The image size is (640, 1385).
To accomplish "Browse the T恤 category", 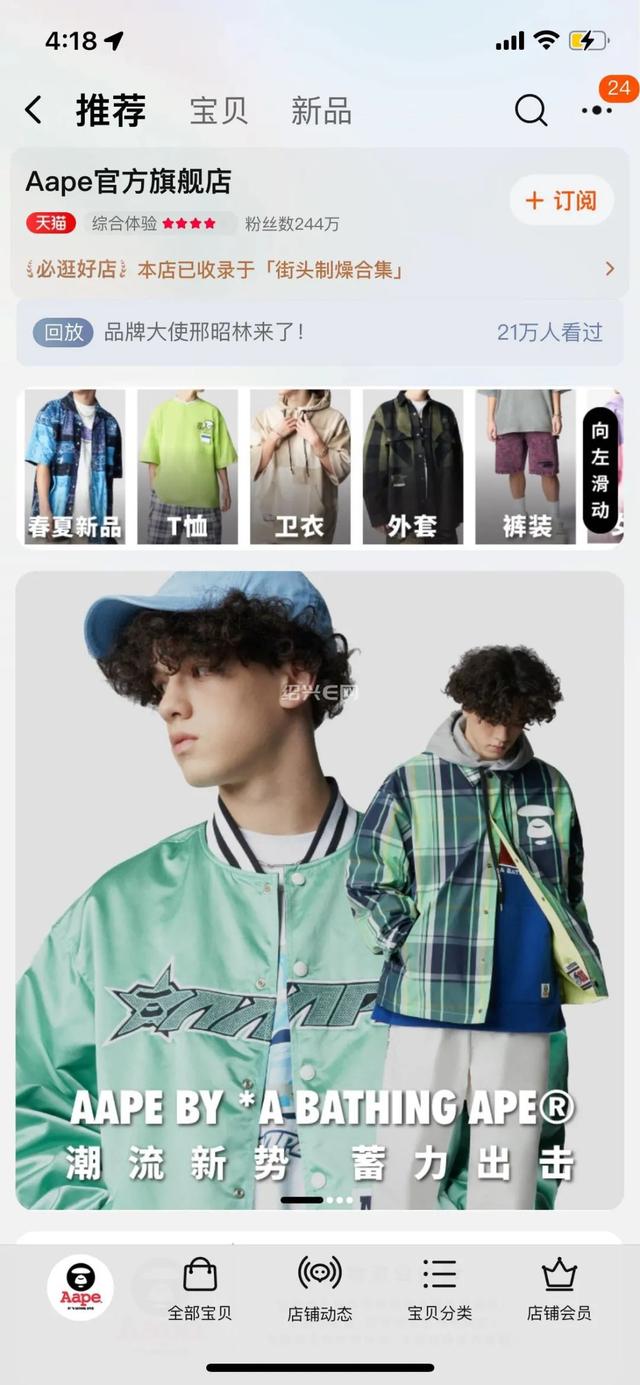I will [187, 467].
